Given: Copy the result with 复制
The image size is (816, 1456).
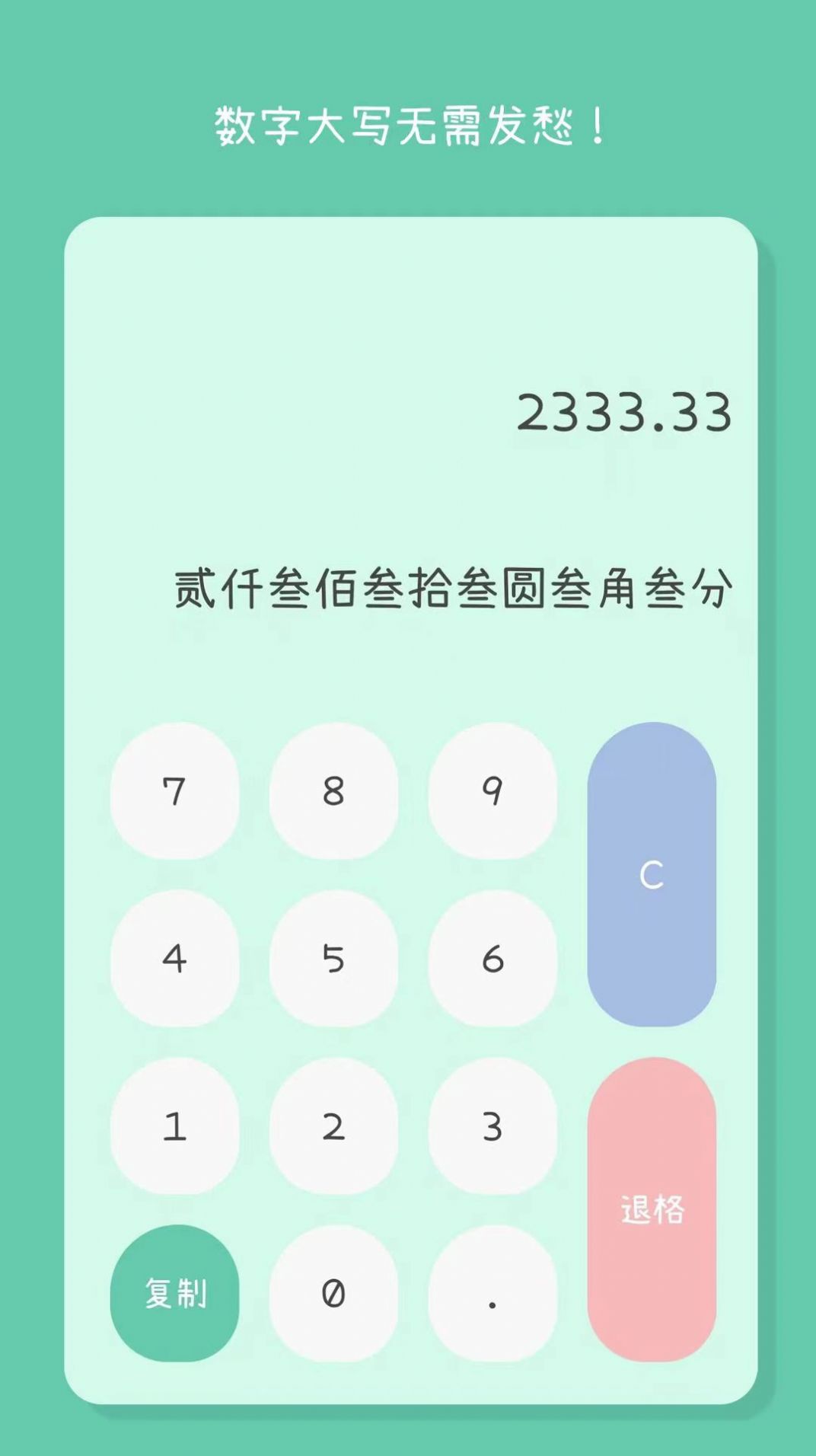Looking at the screenshot, I should [174, 1293].
